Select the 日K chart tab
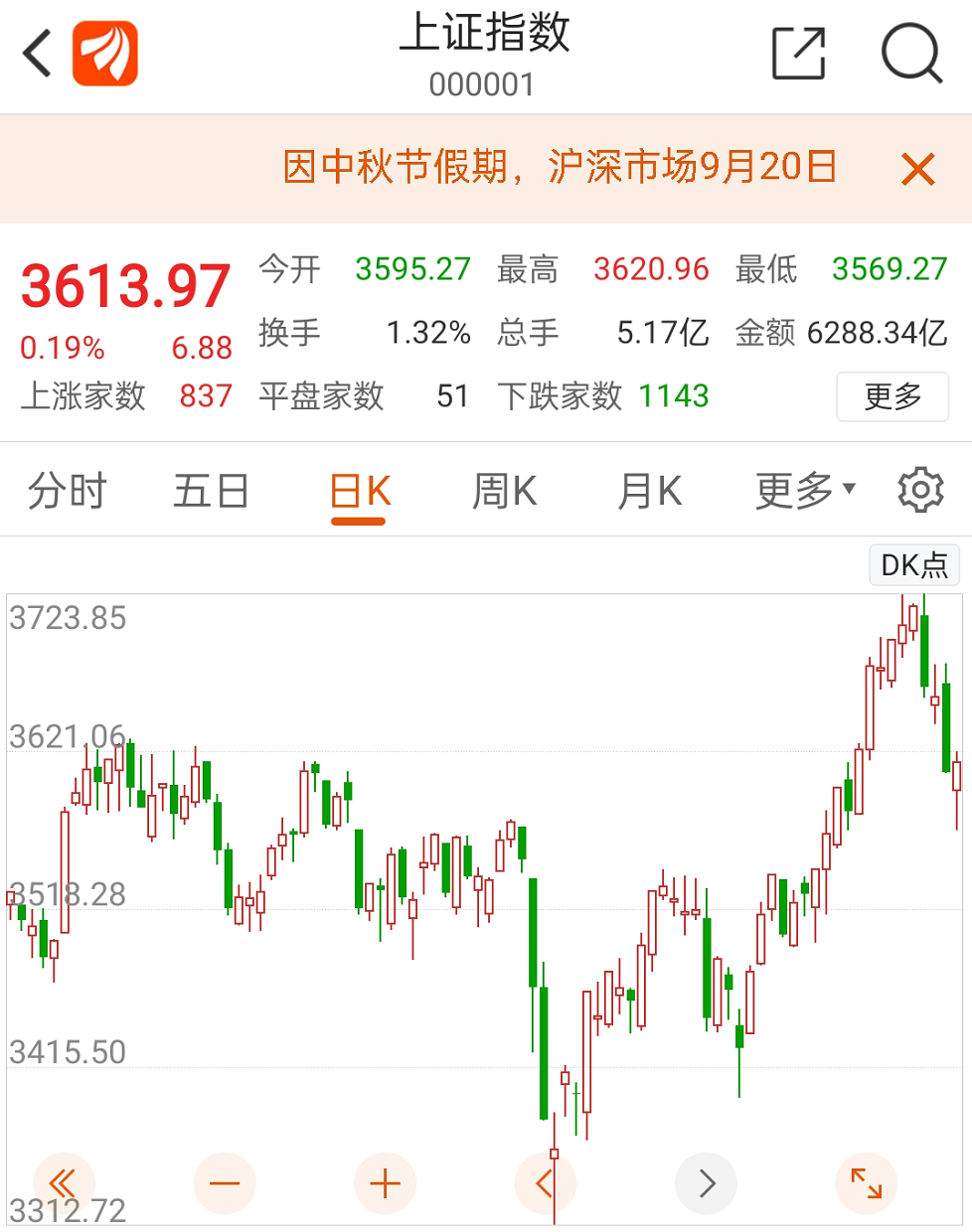 point(359,491)
